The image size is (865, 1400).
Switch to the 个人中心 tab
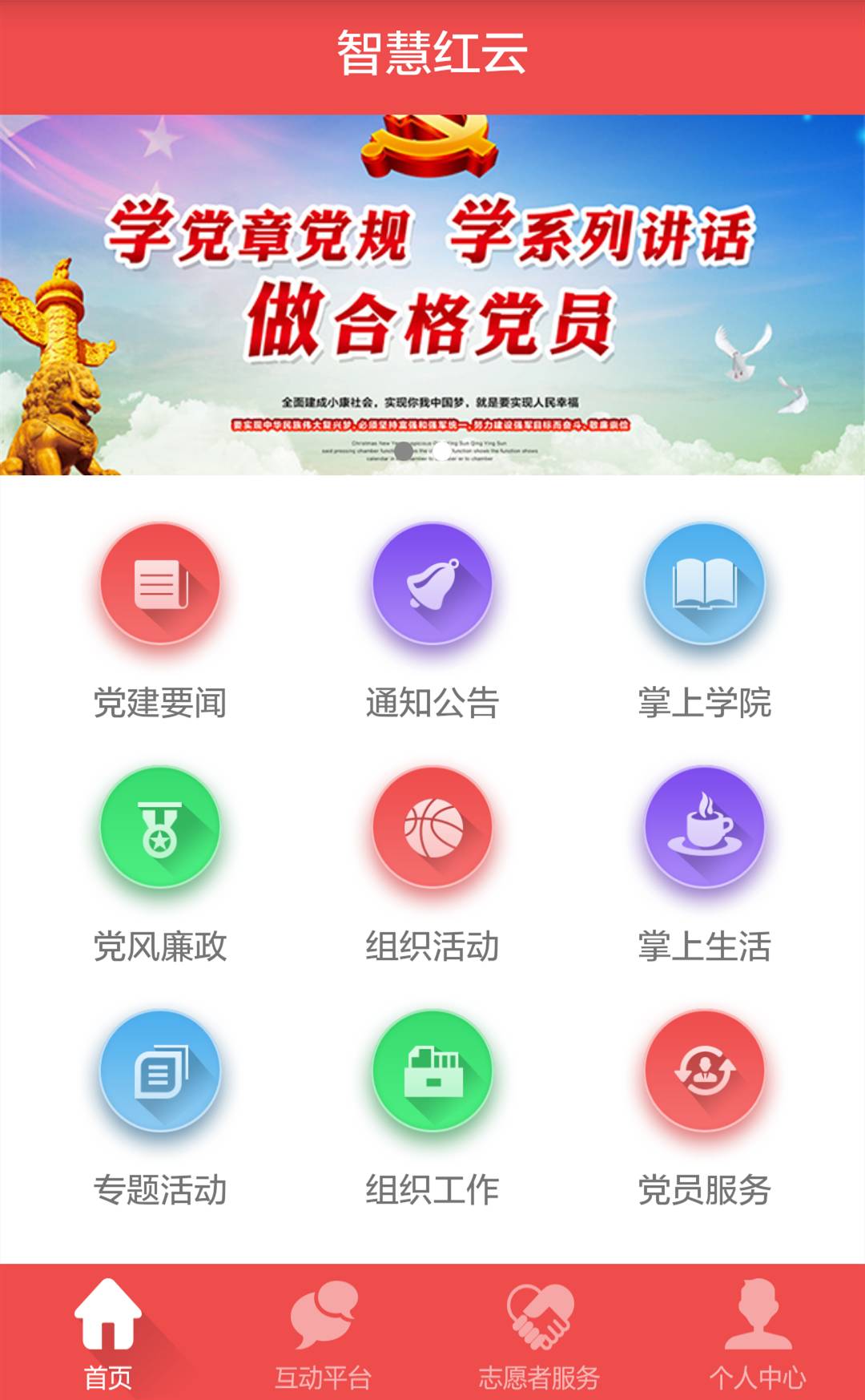click(x=757, y=1333)
